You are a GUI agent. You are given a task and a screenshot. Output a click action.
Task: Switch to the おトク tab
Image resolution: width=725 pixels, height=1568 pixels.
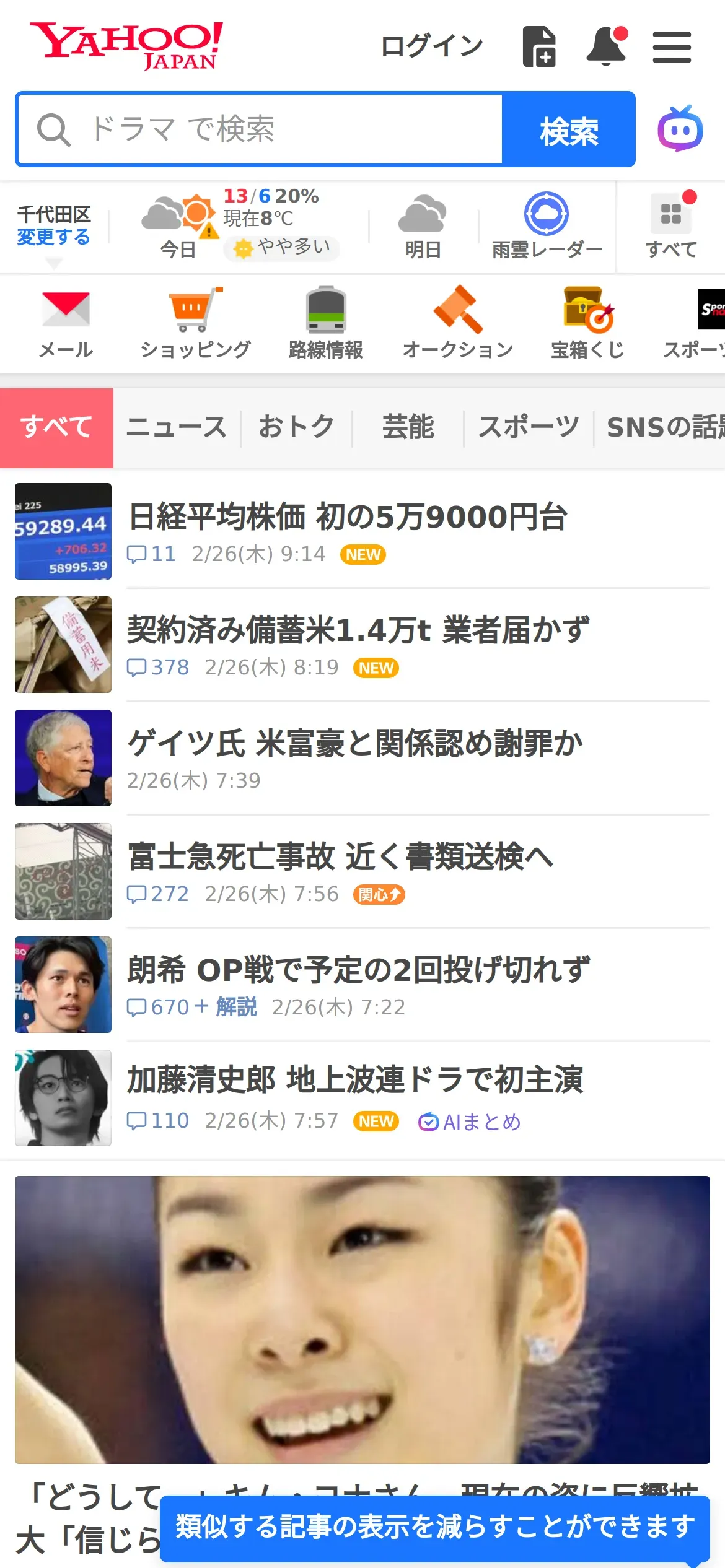(x=296, y=427)
